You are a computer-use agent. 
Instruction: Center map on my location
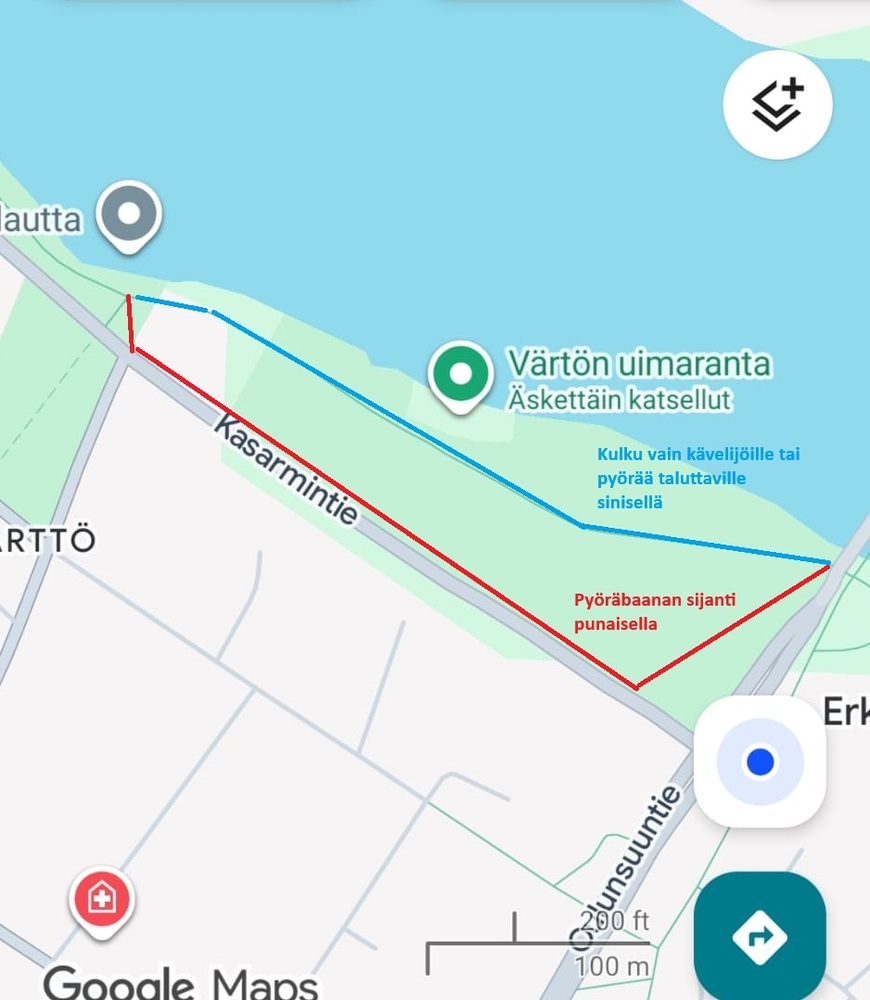760,762
